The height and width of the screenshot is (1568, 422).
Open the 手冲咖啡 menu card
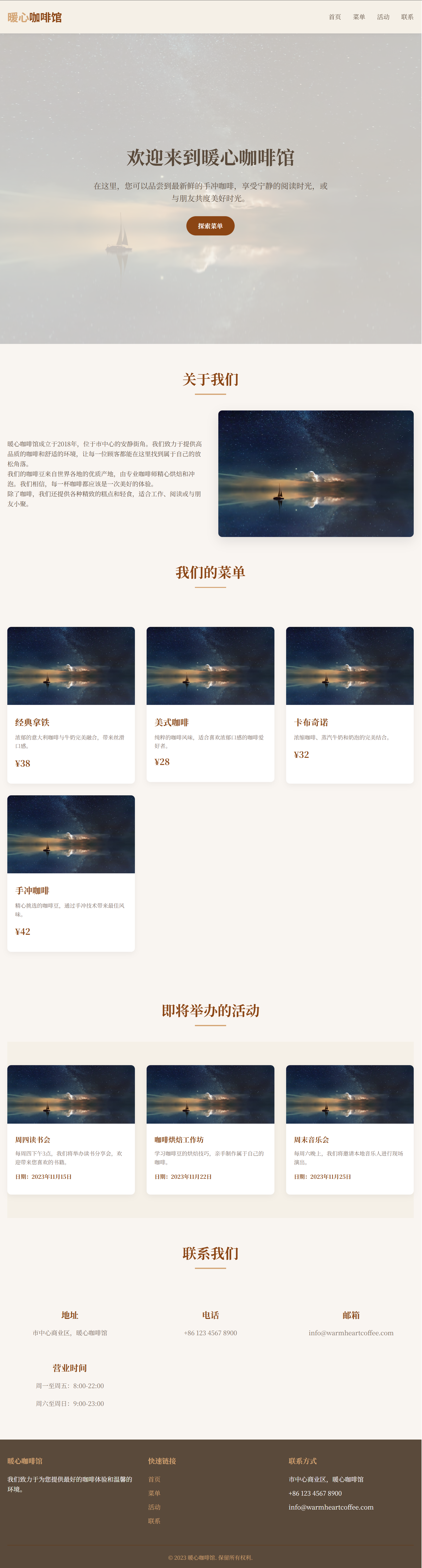point(71,873)
